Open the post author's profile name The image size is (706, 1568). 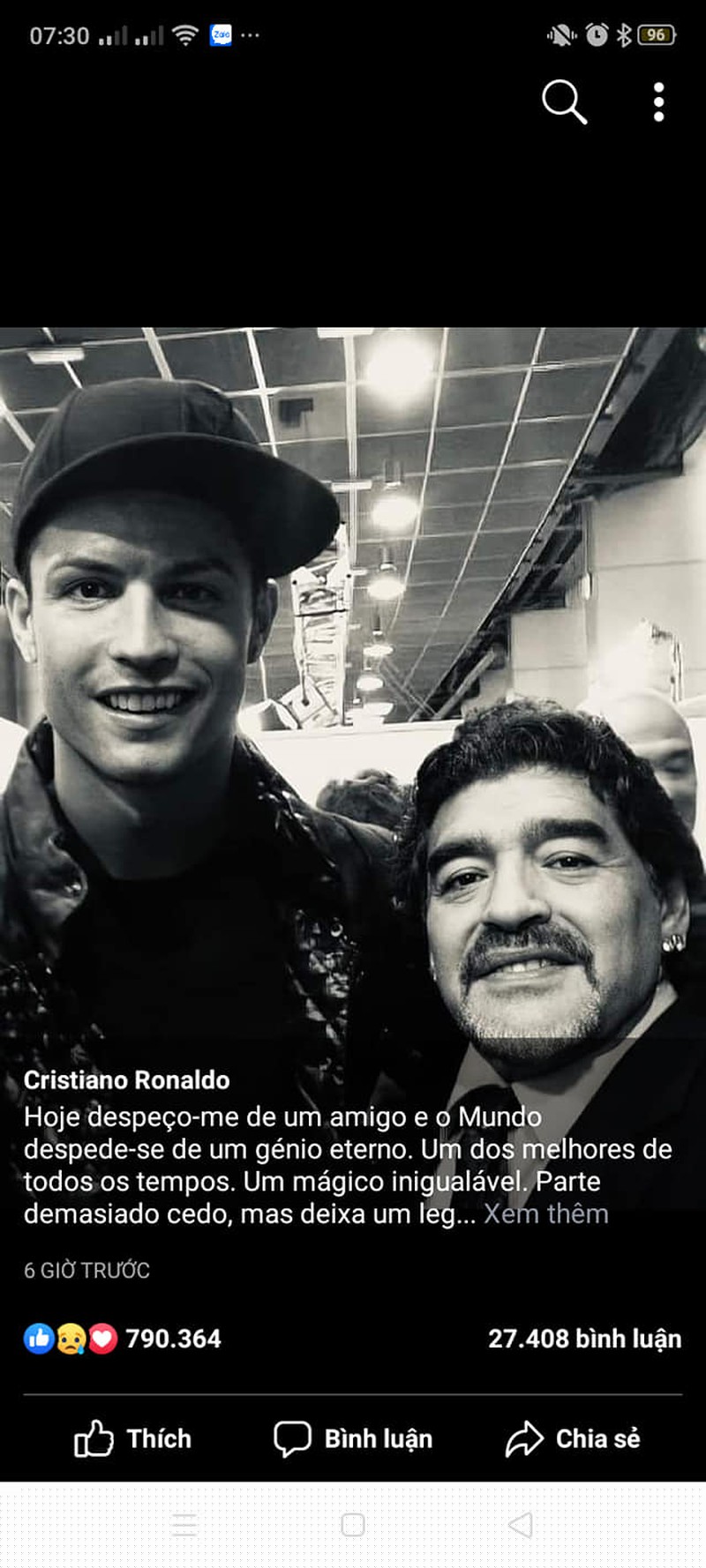tap(126, 1079)
